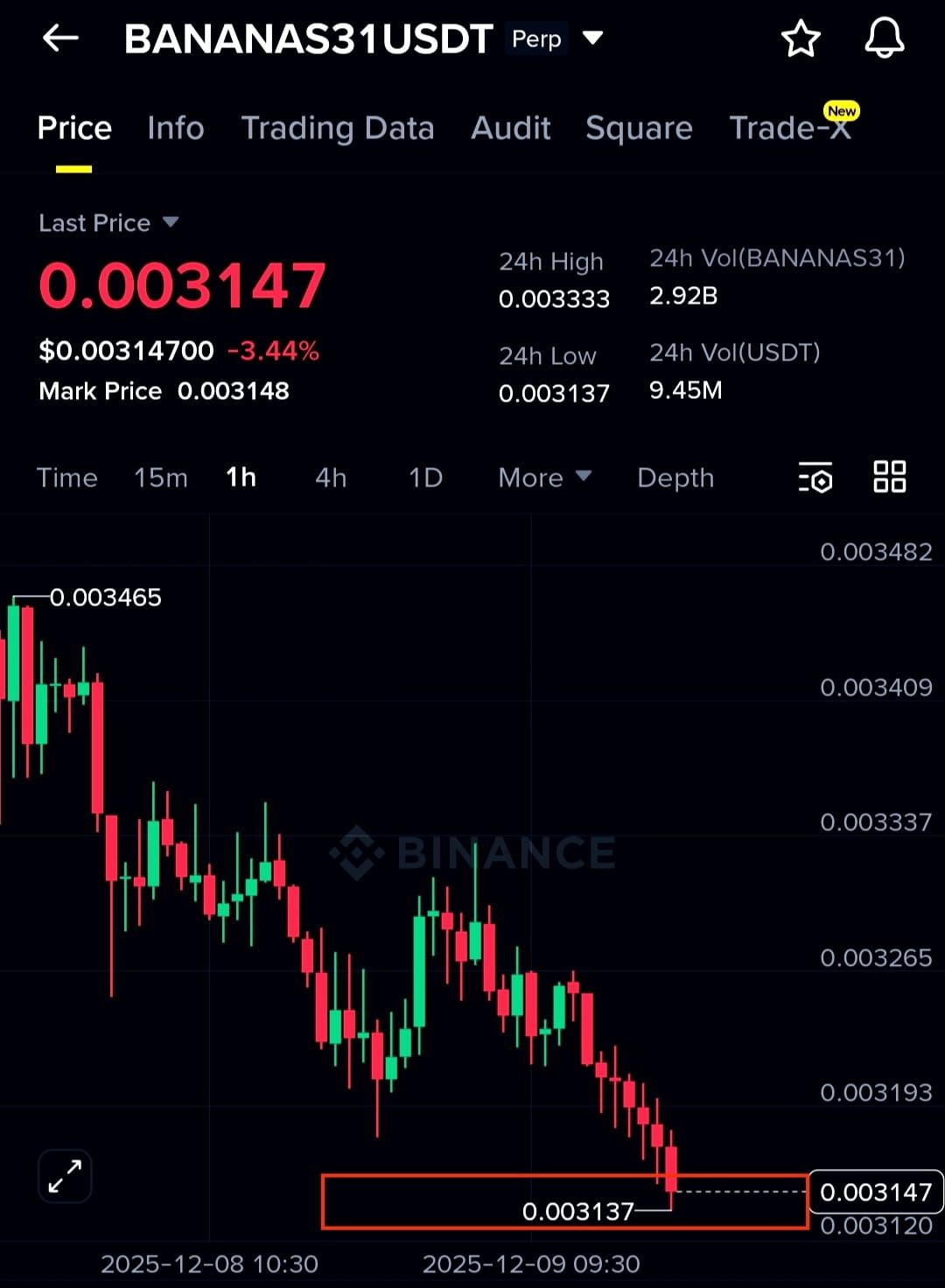
Task: Open the Square tab
Action: point(639,129)
